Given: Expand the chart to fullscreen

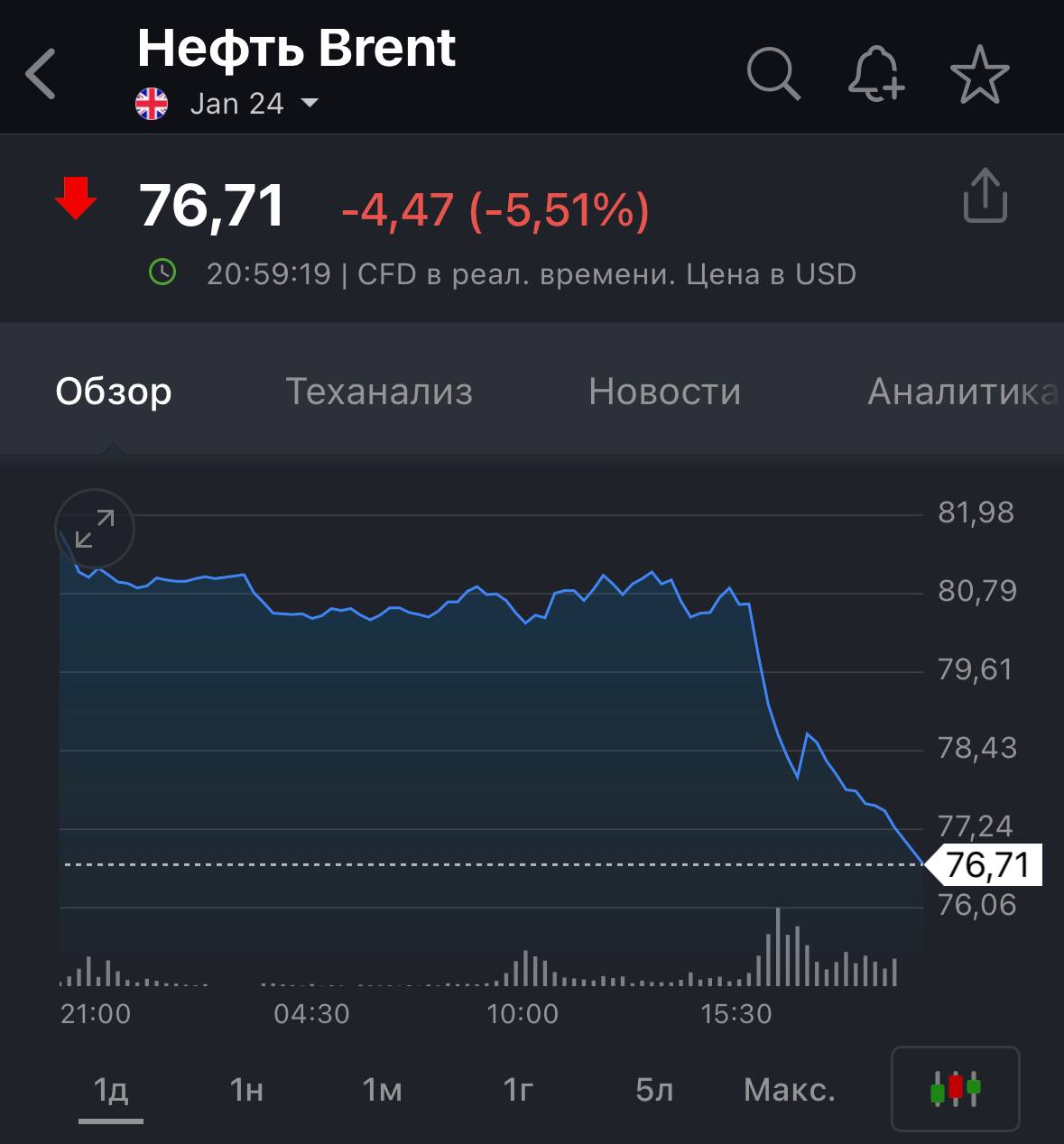Looking at the screenshot, I should pyautogui.click(x=95, y=530).
